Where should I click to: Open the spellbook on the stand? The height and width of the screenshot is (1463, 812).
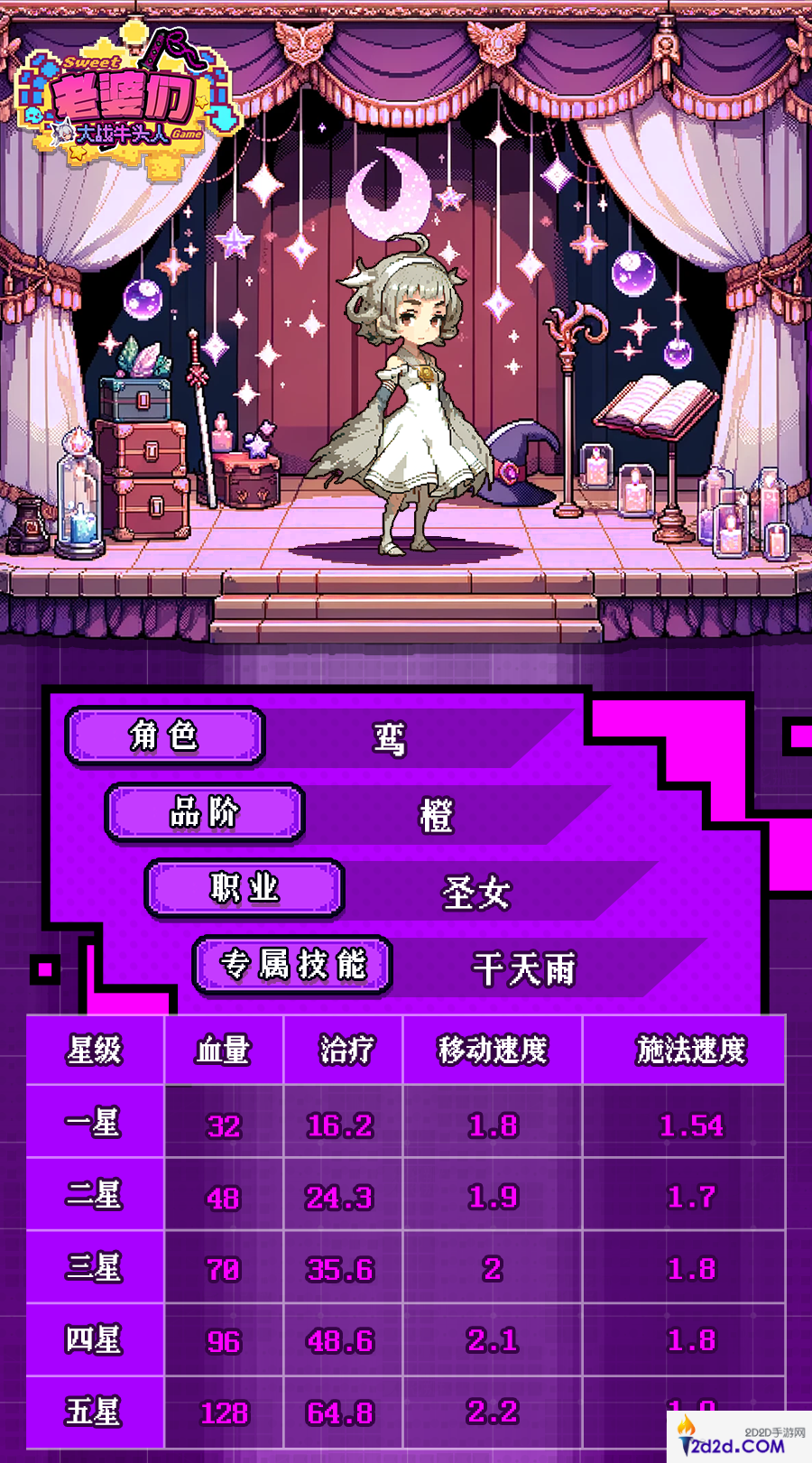click(x=654, y=402)
